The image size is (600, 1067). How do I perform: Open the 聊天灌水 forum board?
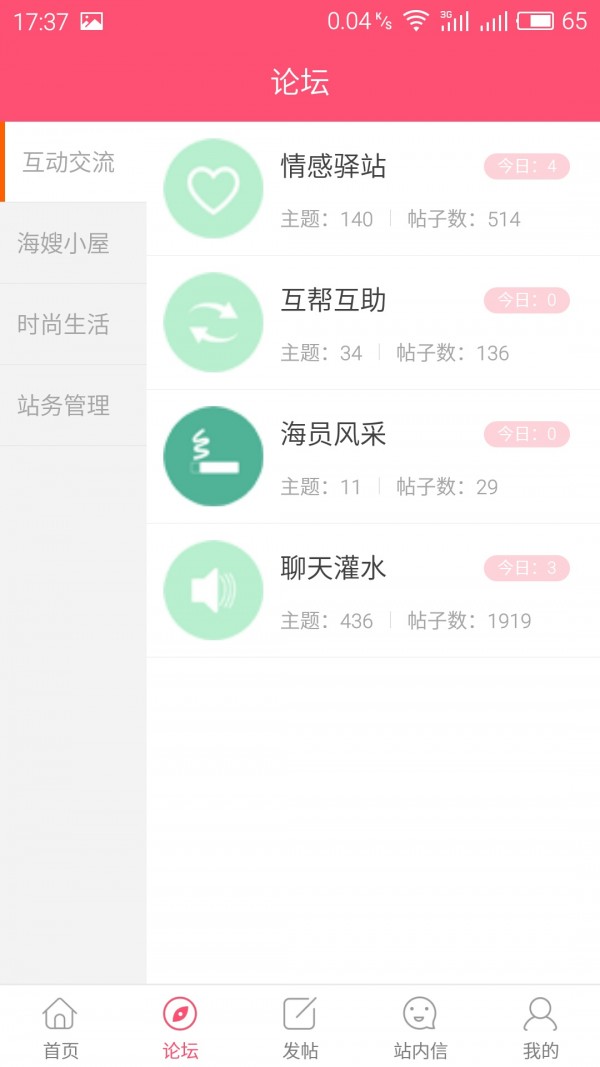373,591
